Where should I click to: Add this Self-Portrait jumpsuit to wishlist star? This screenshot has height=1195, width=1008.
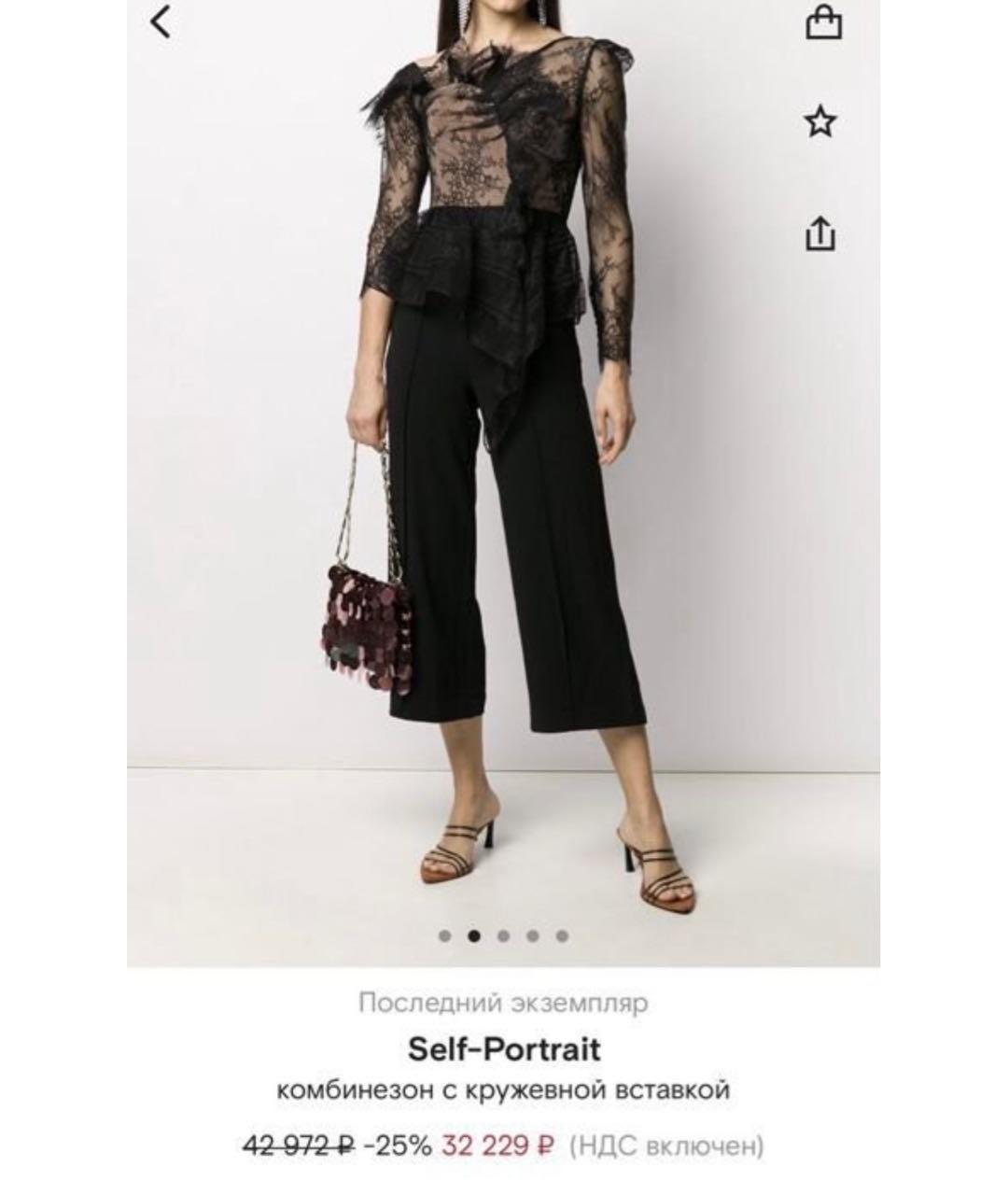click(x=820, y=121)
